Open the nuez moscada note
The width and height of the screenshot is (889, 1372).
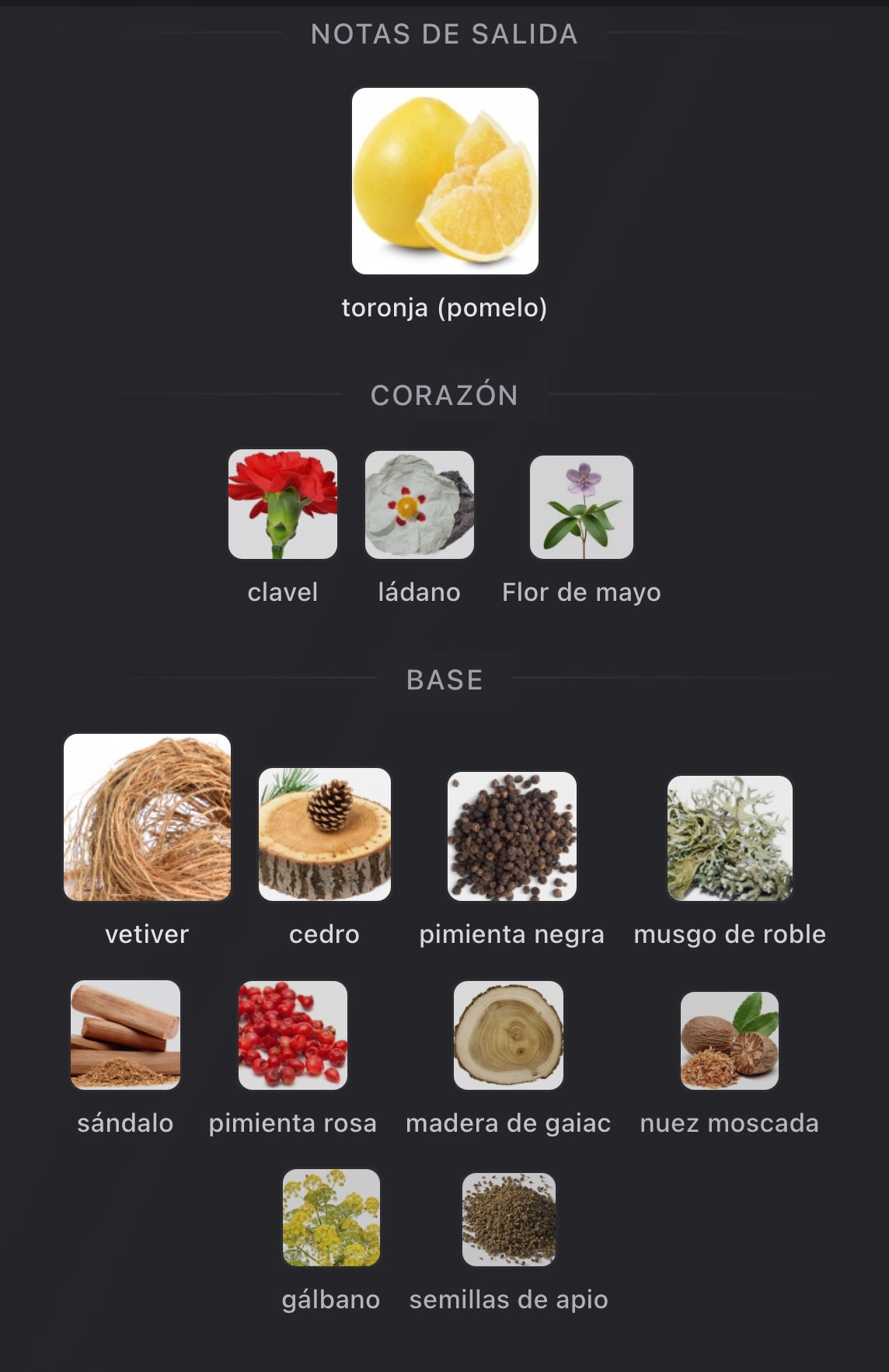coord(729,1040)
